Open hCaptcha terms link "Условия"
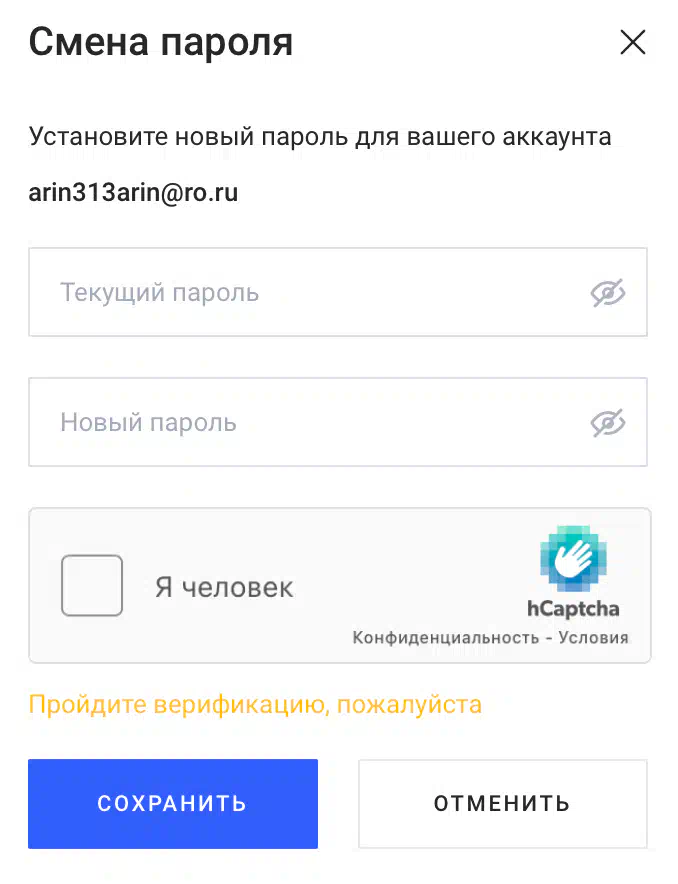The height and width of the screenshot is (884, 678). pyautogui.click(x=593, y=638)
